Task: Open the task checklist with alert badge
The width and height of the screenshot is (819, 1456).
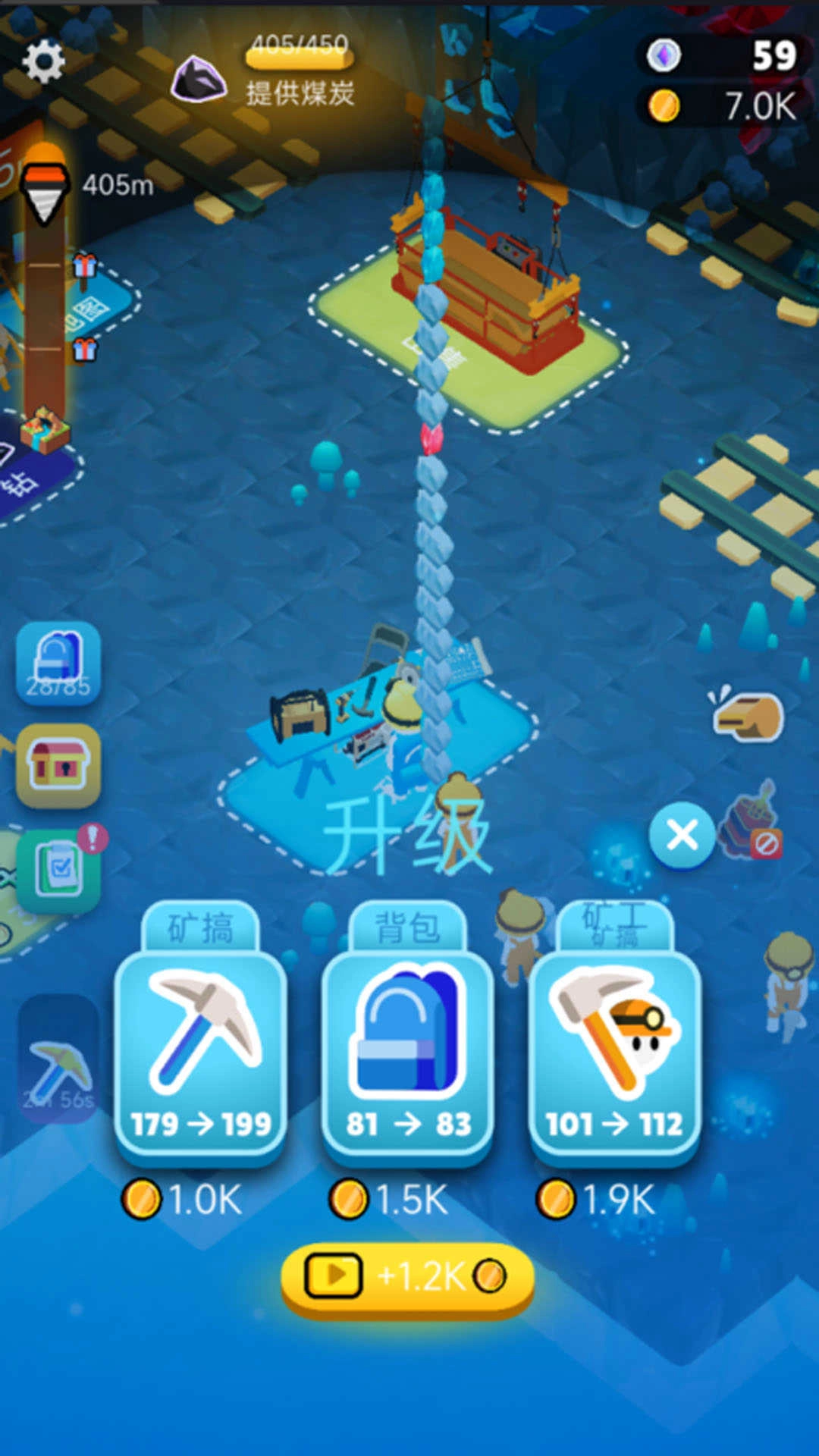Action: pyautogui.click(x=58, y=870)
